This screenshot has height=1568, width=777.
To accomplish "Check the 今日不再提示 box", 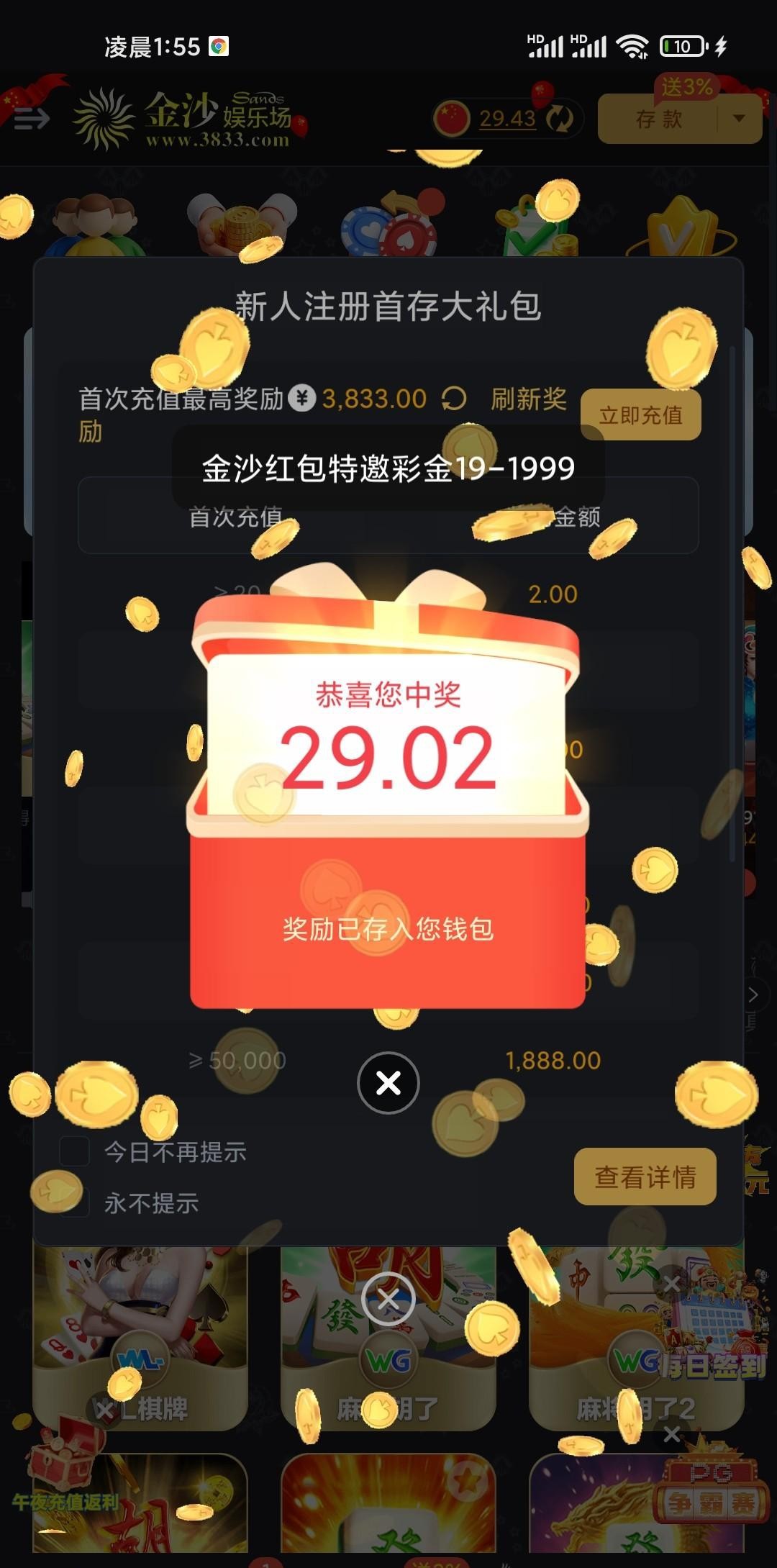I will click(75, 1151).
